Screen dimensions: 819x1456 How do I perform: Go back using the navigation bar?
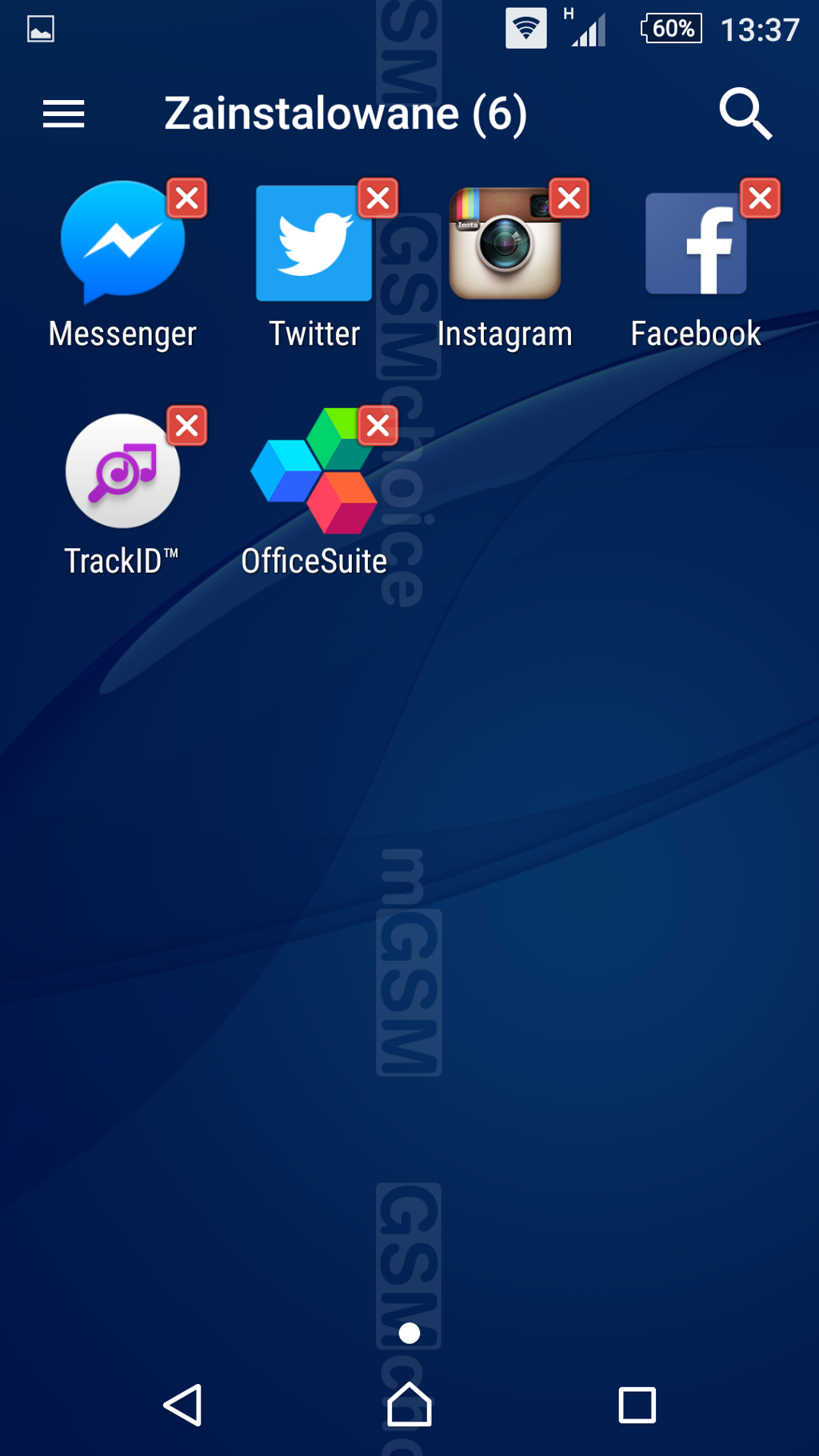(x=183, y=1405)
